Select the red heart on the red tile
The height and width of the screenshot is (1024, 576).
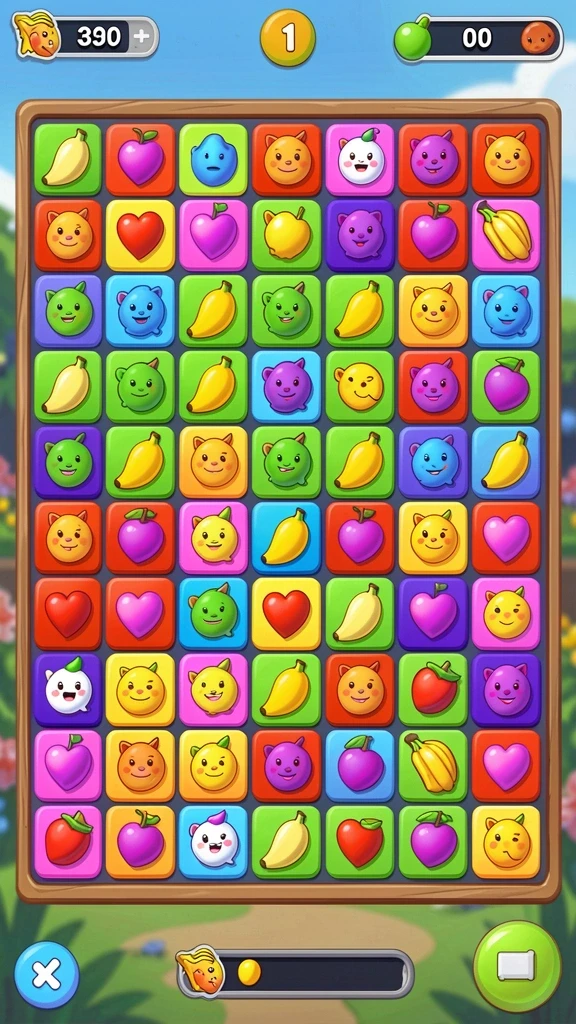pos(68,614)
